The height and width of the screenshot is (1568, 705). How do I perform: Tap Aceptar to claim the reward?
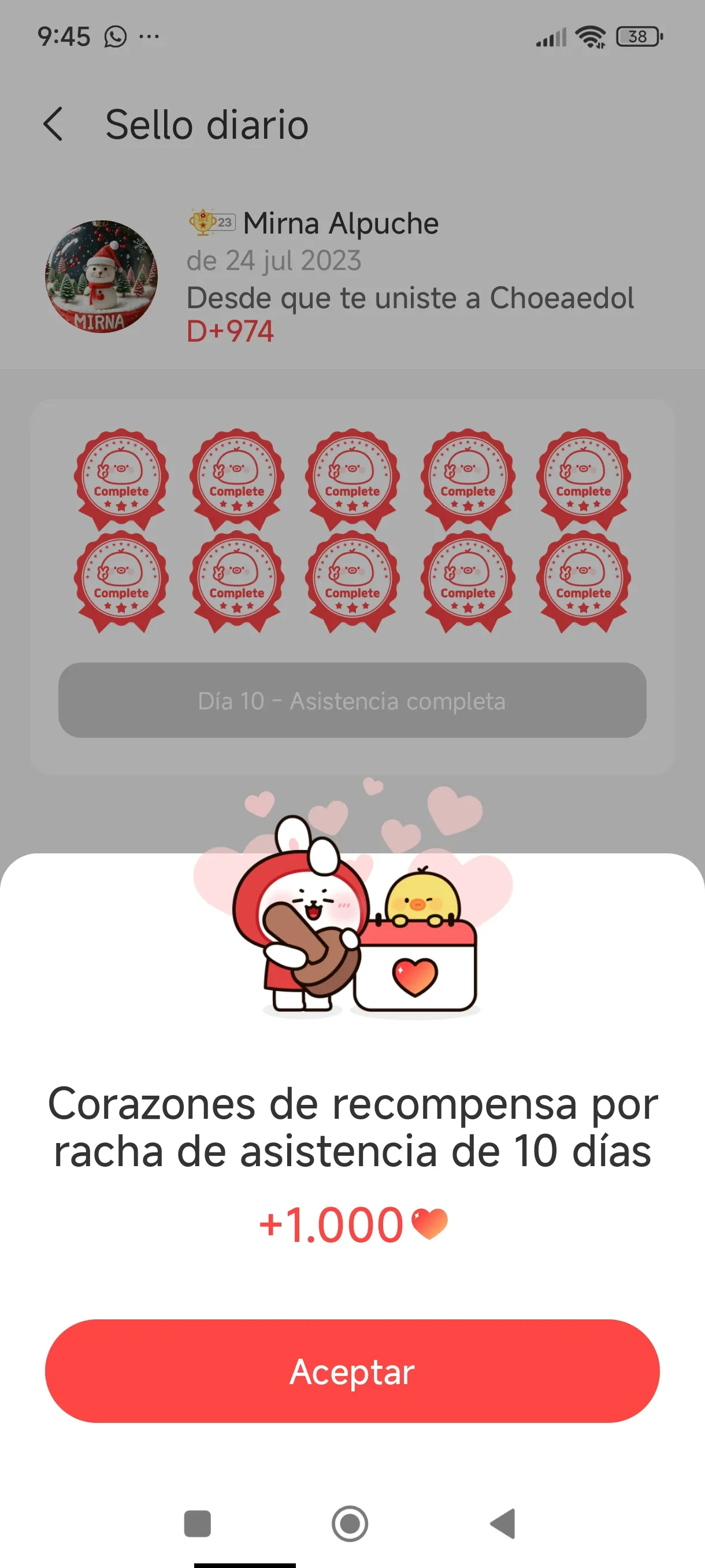click(352, 1371)
